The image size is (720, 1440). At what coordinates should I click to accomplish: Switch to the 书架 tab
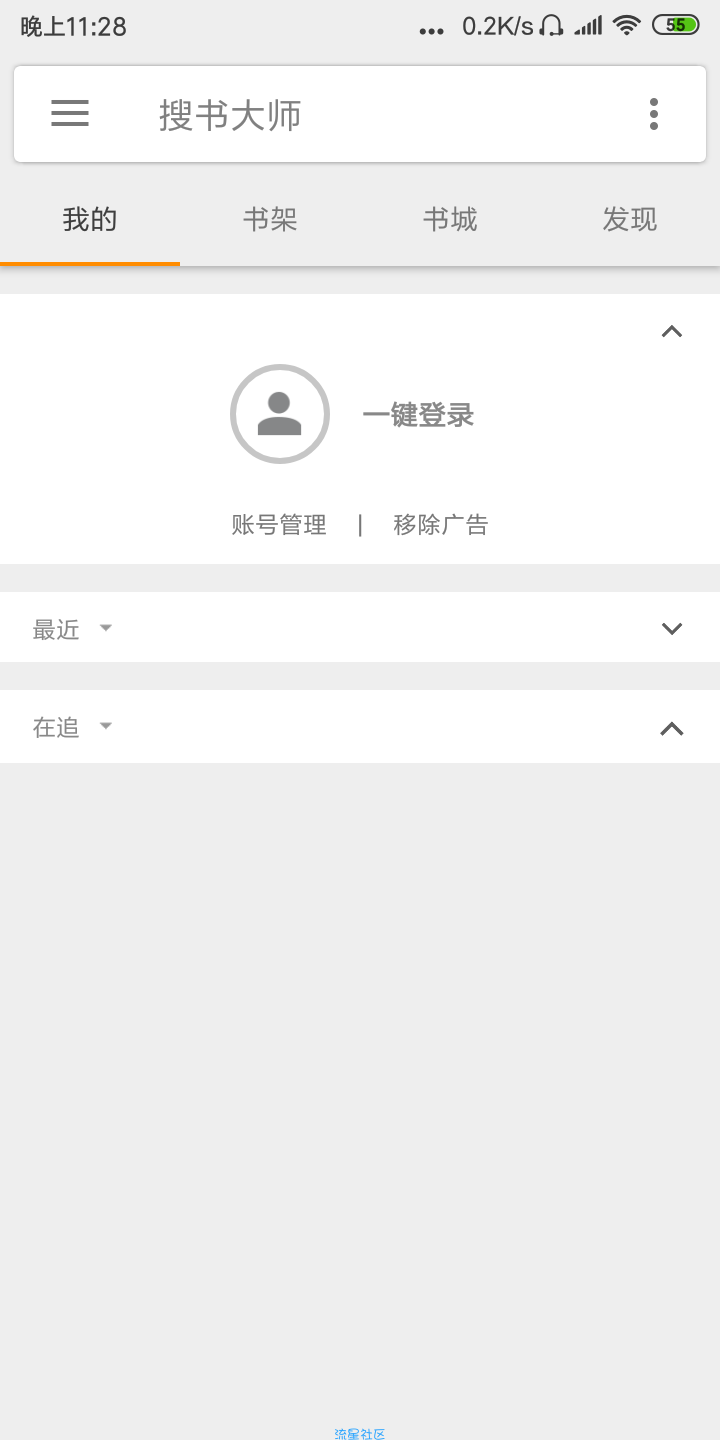click(270, 220)
